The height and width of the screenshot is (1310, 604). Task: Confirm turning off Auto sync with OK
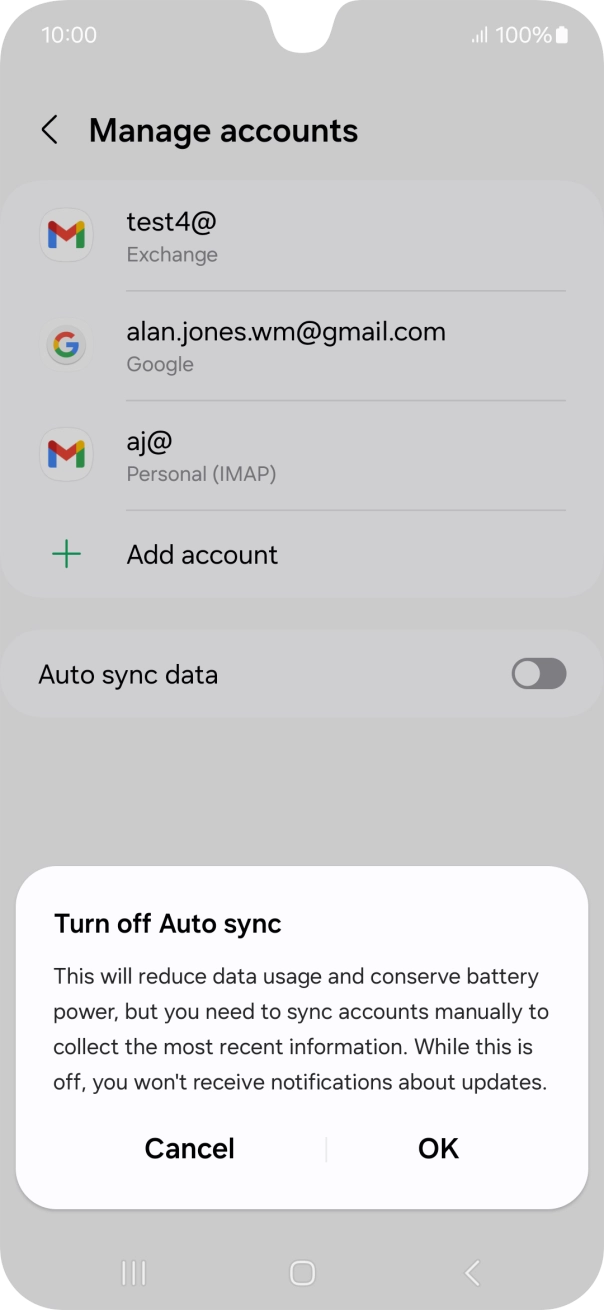point(438,1148)
